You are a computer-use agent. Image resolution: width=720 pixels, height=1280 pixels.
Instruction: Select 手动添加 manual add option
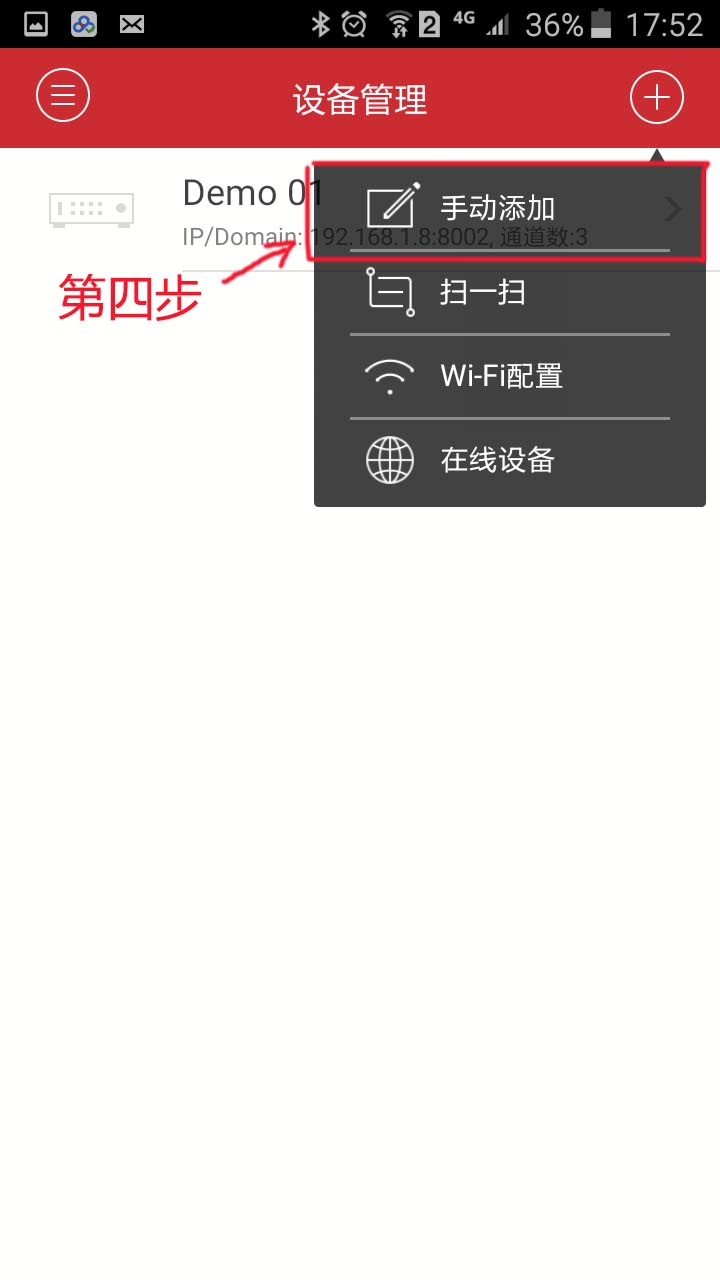[x=509, y=208]
